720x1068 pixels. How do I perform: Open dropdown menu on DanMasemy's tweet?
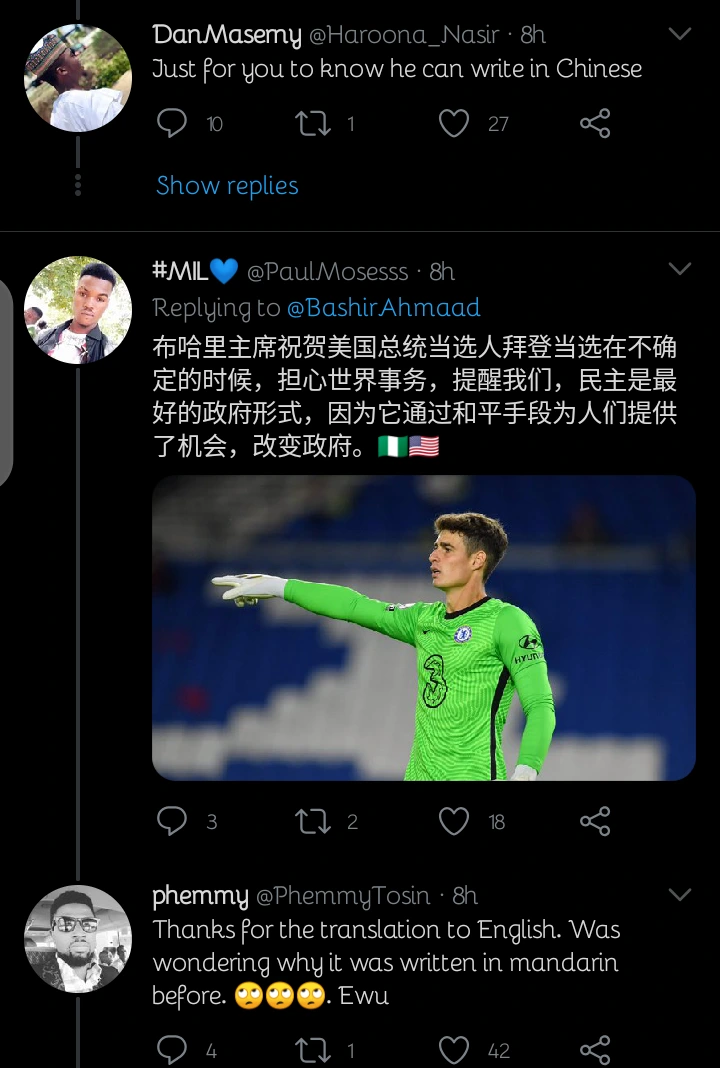680,35
